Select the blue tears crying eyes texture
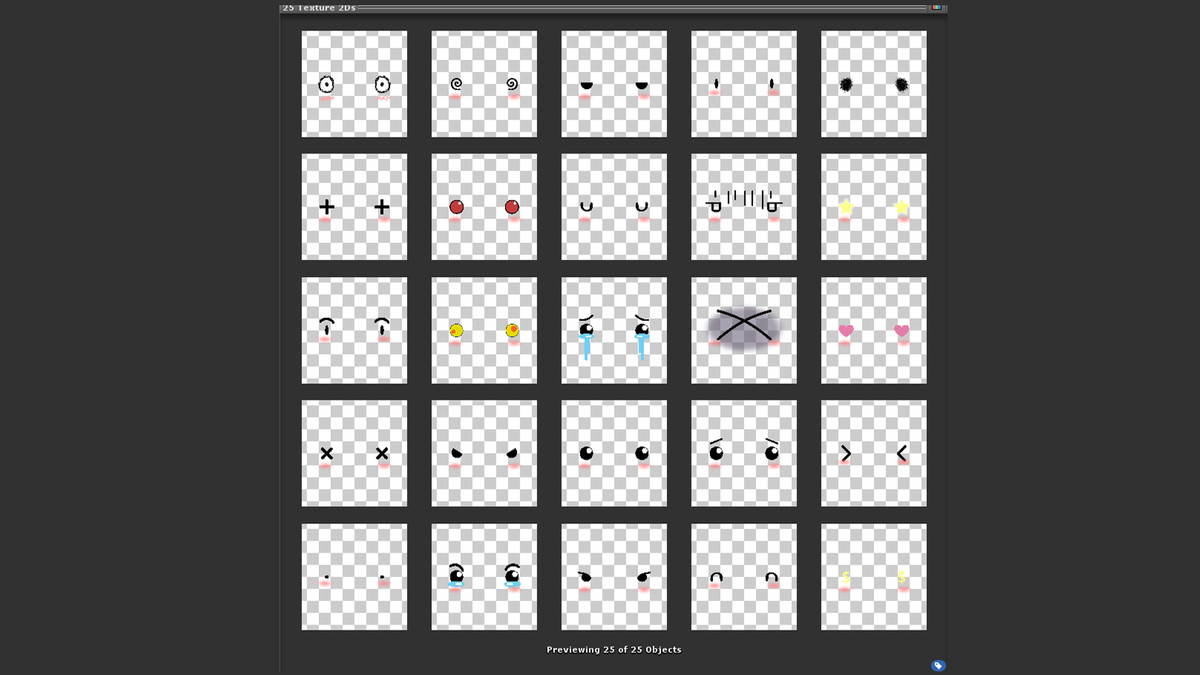Screen dimensions: 1200x675 pos(614,330)
